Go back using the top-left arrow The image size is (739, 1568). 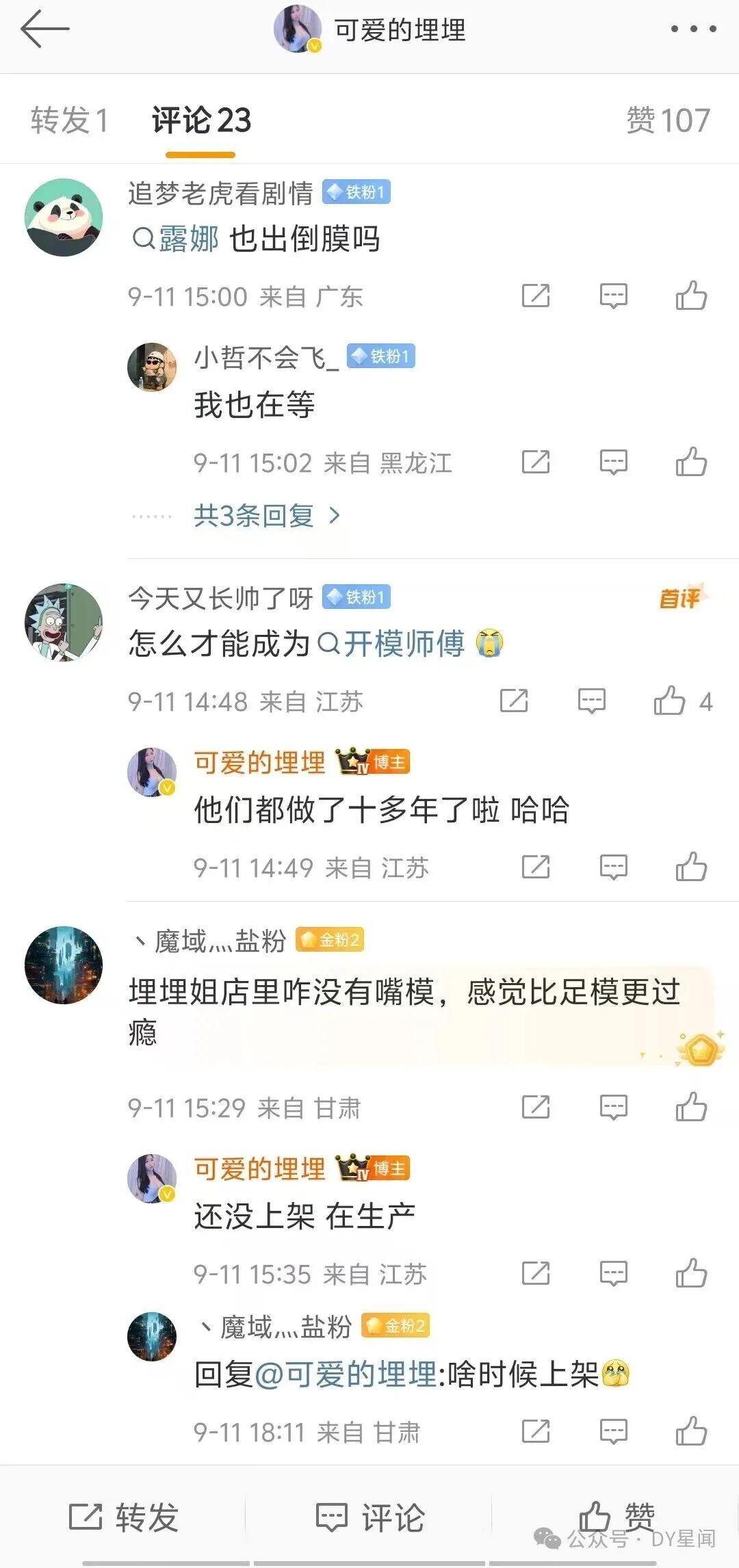click(x=45, y=29)
